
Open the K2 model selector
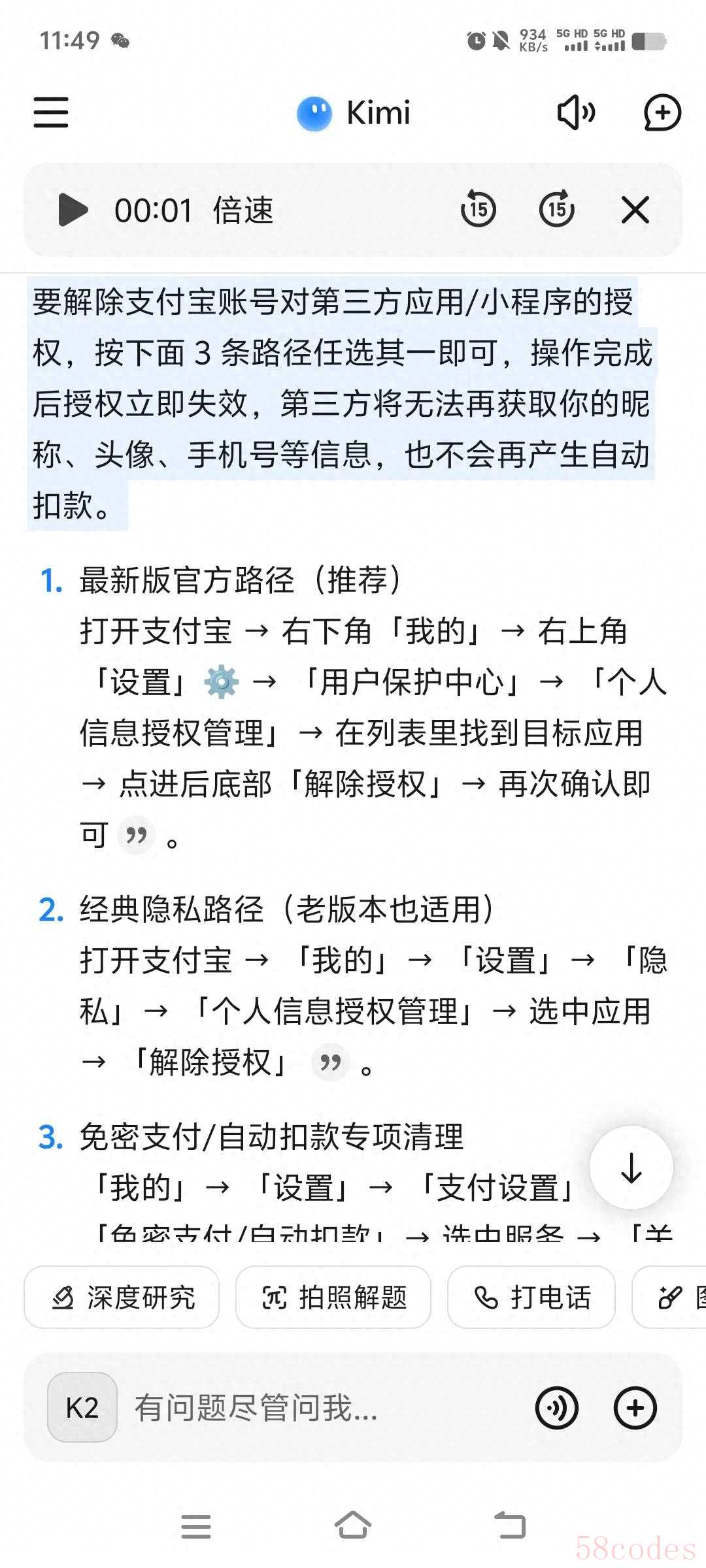(x=82, y=1407)
